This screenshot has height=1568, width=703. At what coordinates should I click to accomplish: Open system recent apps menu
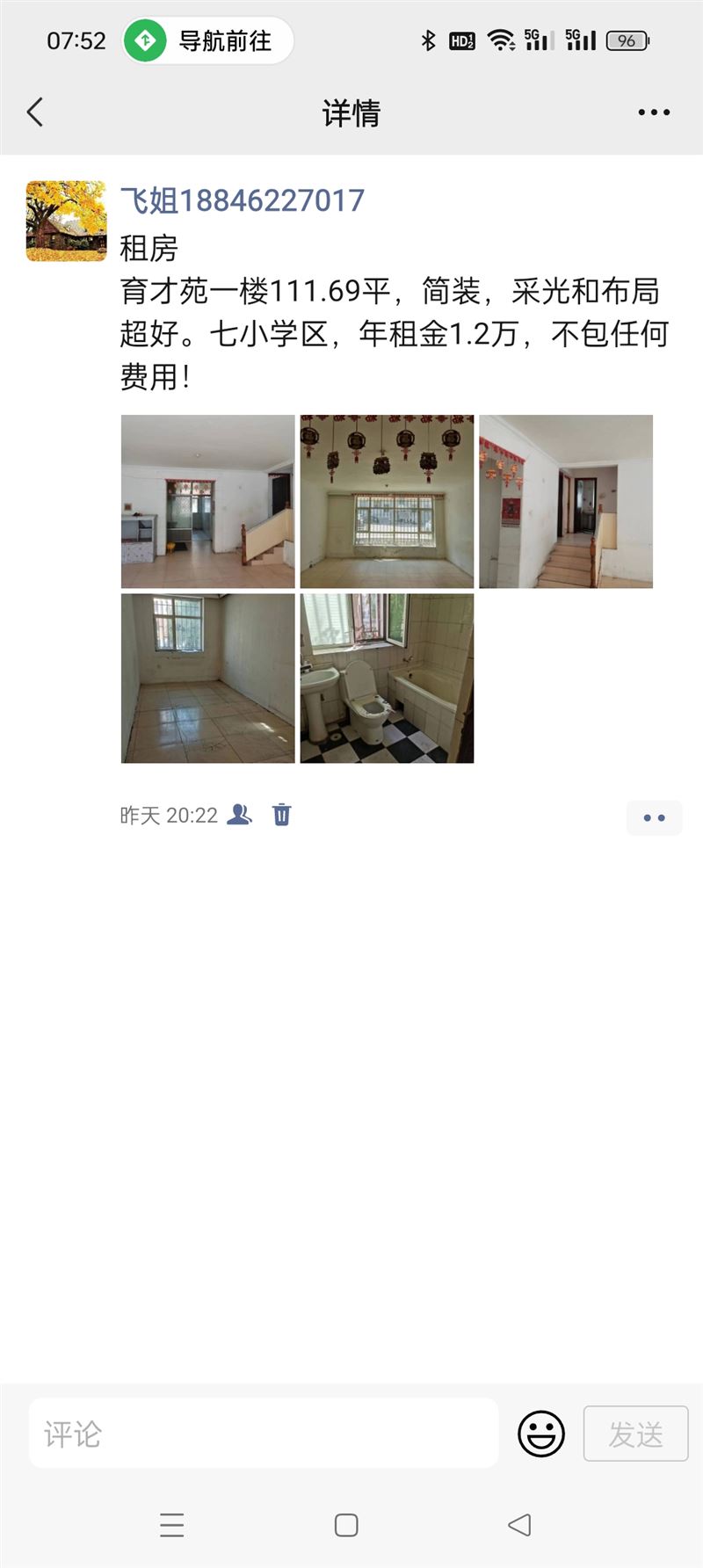coord(172,1525)
